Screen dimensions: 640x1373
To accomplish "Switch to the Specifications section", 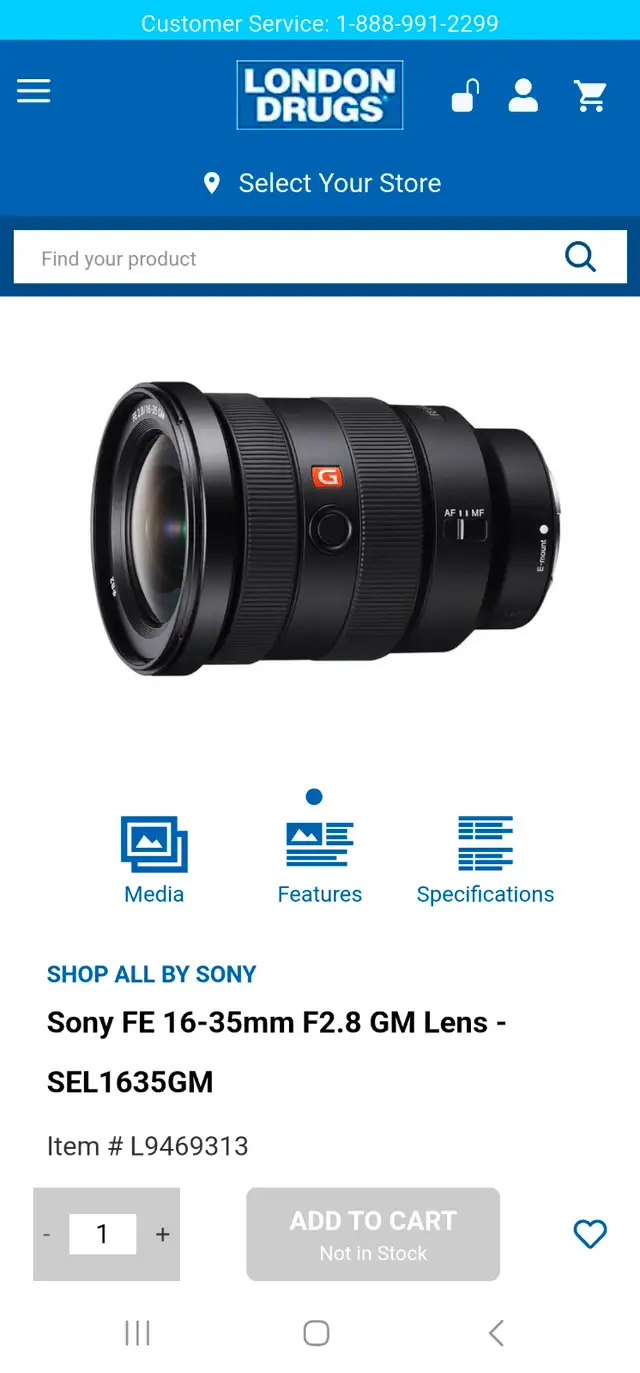I will [485, 860].
